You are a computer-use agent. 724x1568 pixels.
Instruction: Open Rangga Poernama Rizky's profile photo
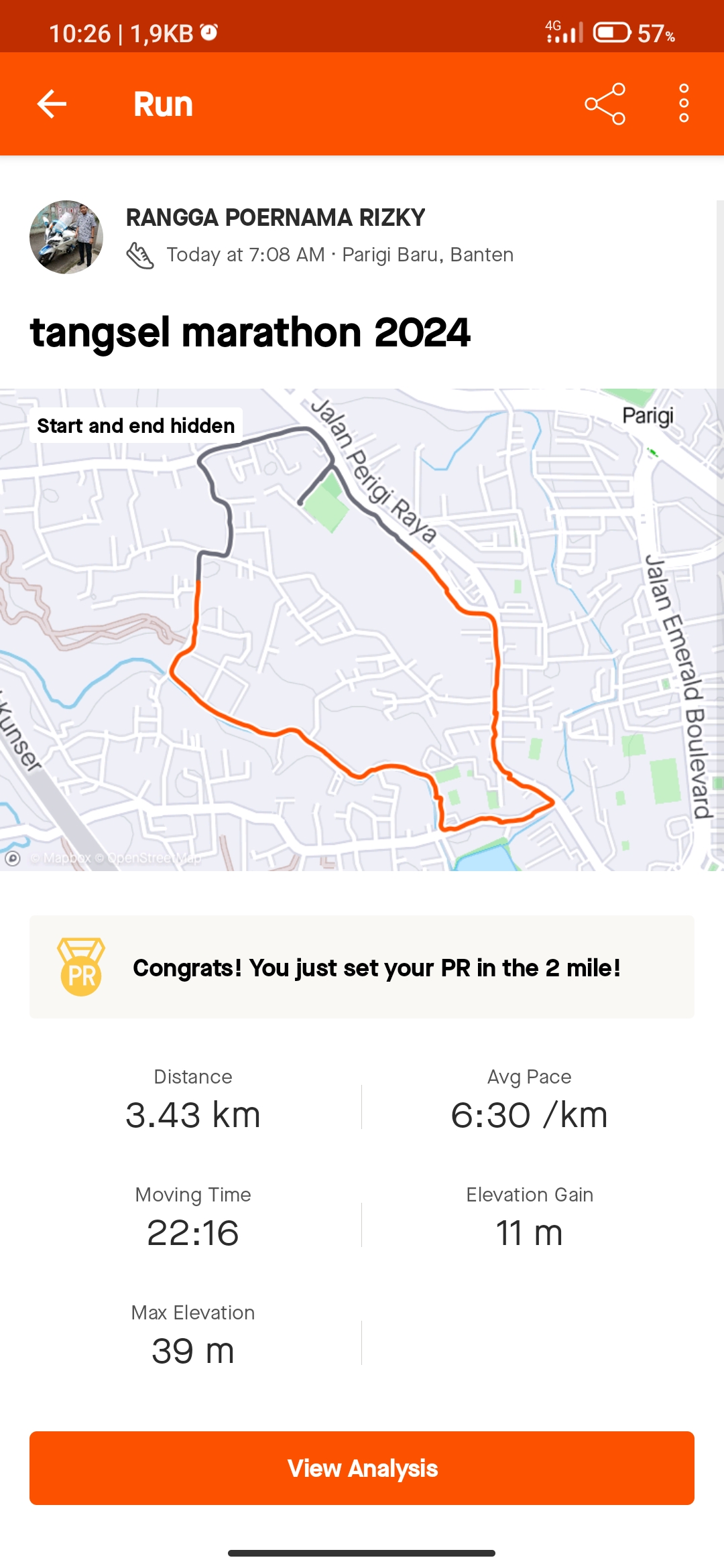pyautogui.click(x=66, y=237)
